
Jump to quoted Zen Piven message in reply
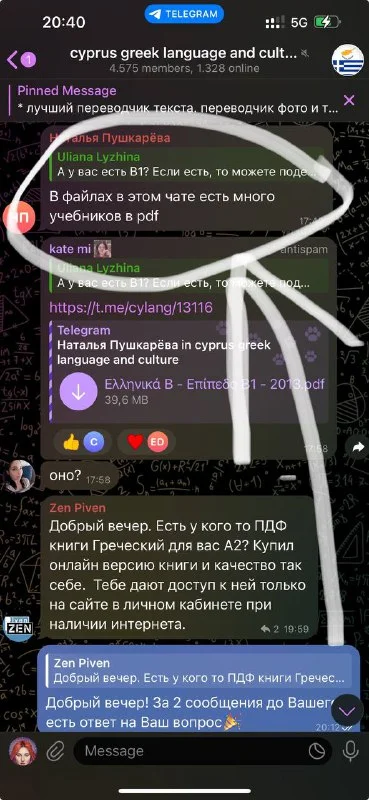[x=197, y=671]
